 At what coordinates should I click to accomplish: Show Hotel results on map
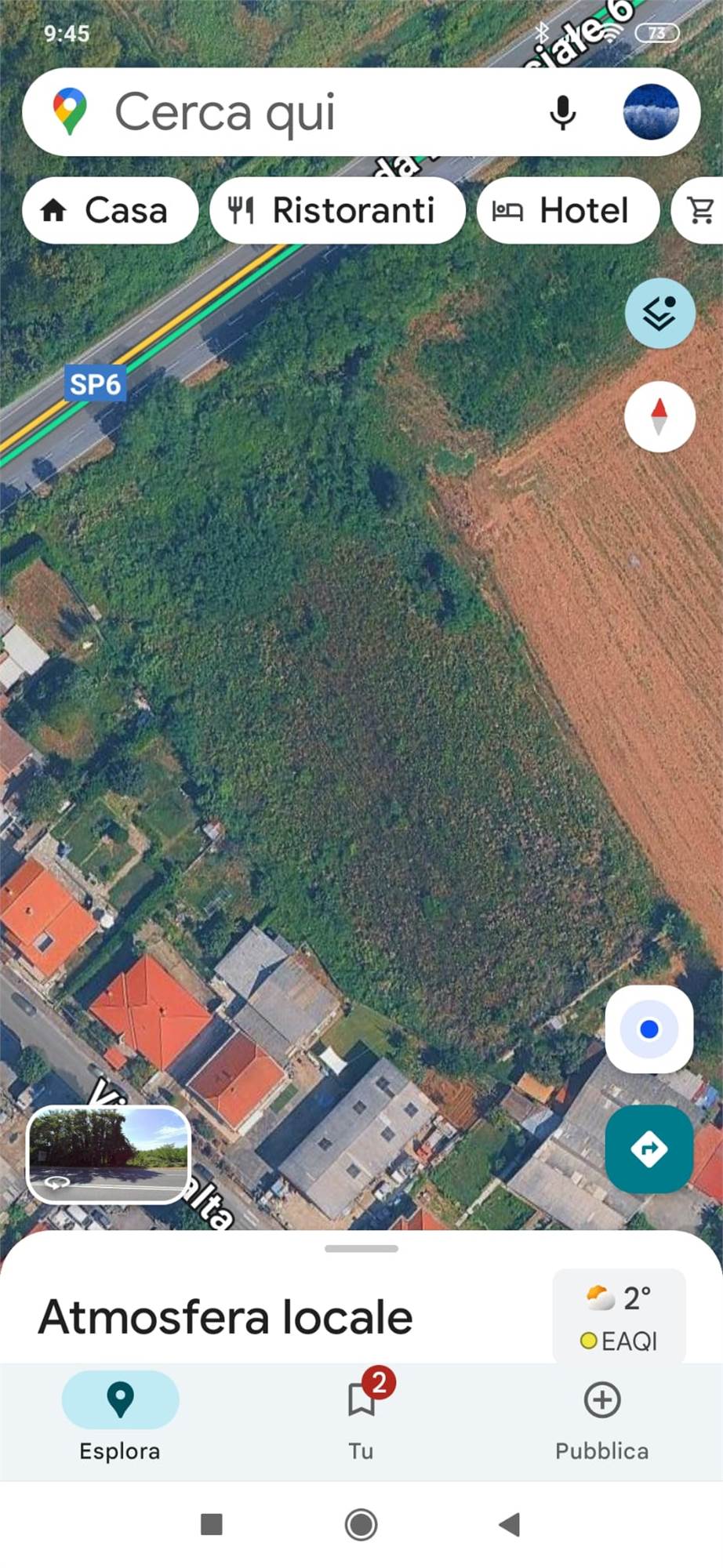coord(567,210)
